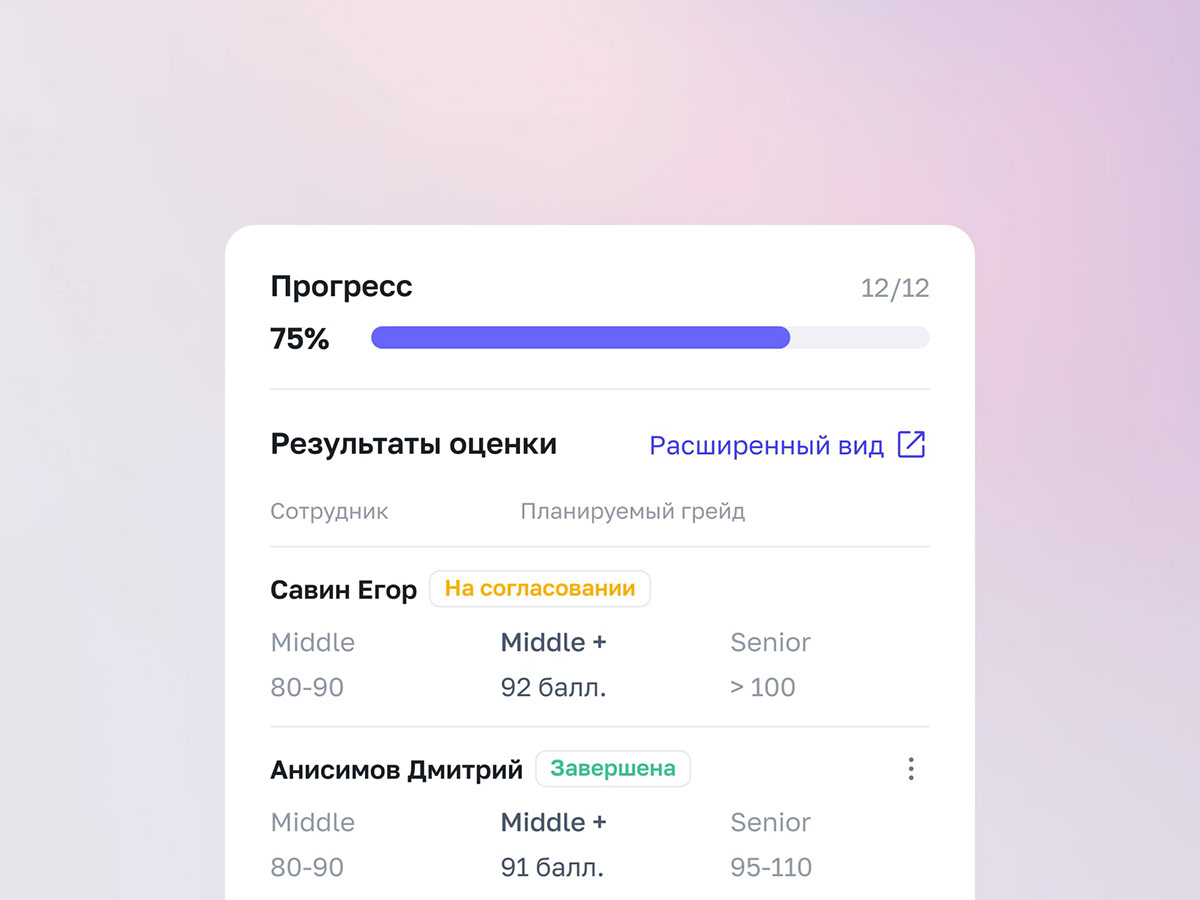This screenshot has width=1200, height=900.
Task: Open the overflow menu for Анисимов Дмитрий
Action: tap(910, 769)
